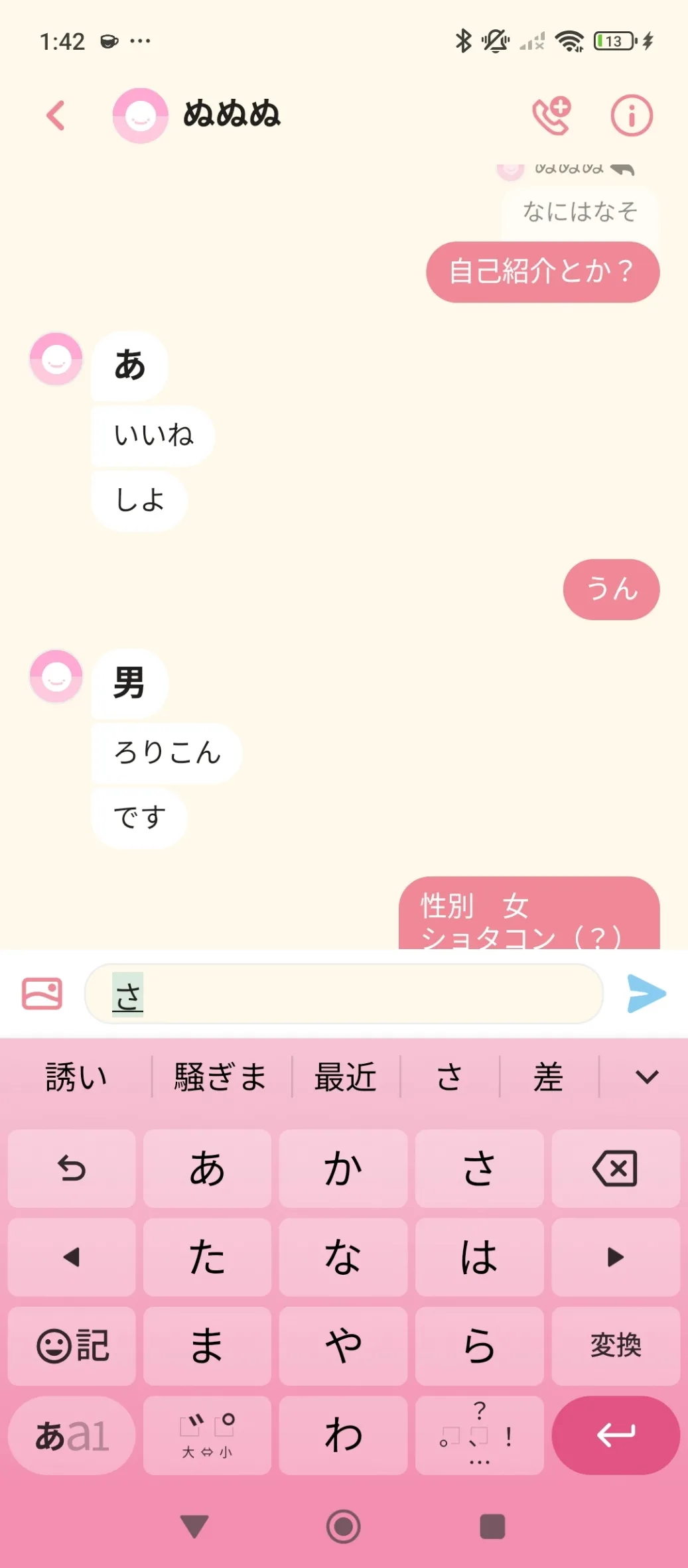Open the emoji and symbols key
The image size is (688, 1568).
[72, 1345]
